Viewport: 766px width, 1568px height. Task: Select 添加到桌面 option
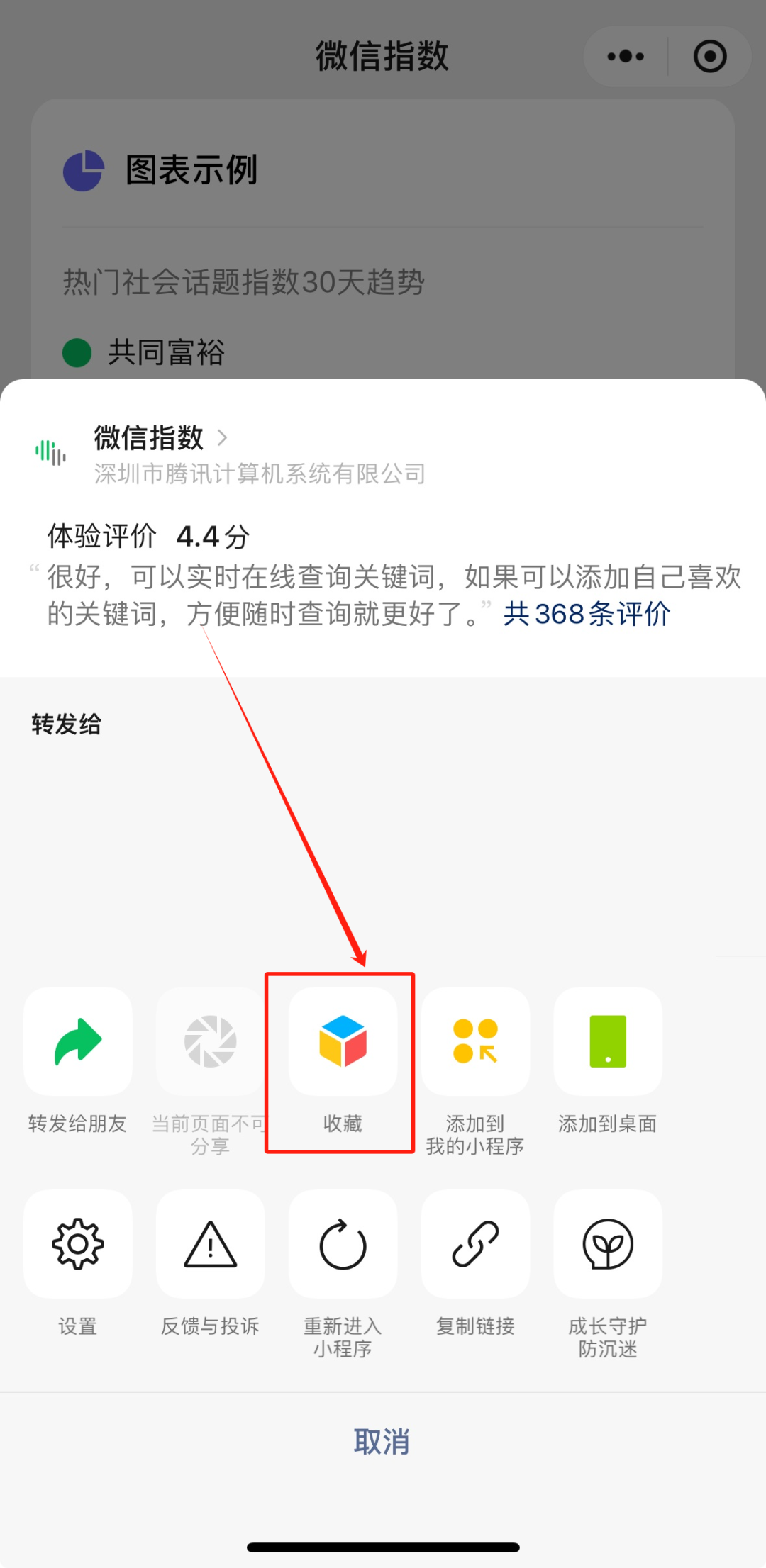tap(608, 1041)
